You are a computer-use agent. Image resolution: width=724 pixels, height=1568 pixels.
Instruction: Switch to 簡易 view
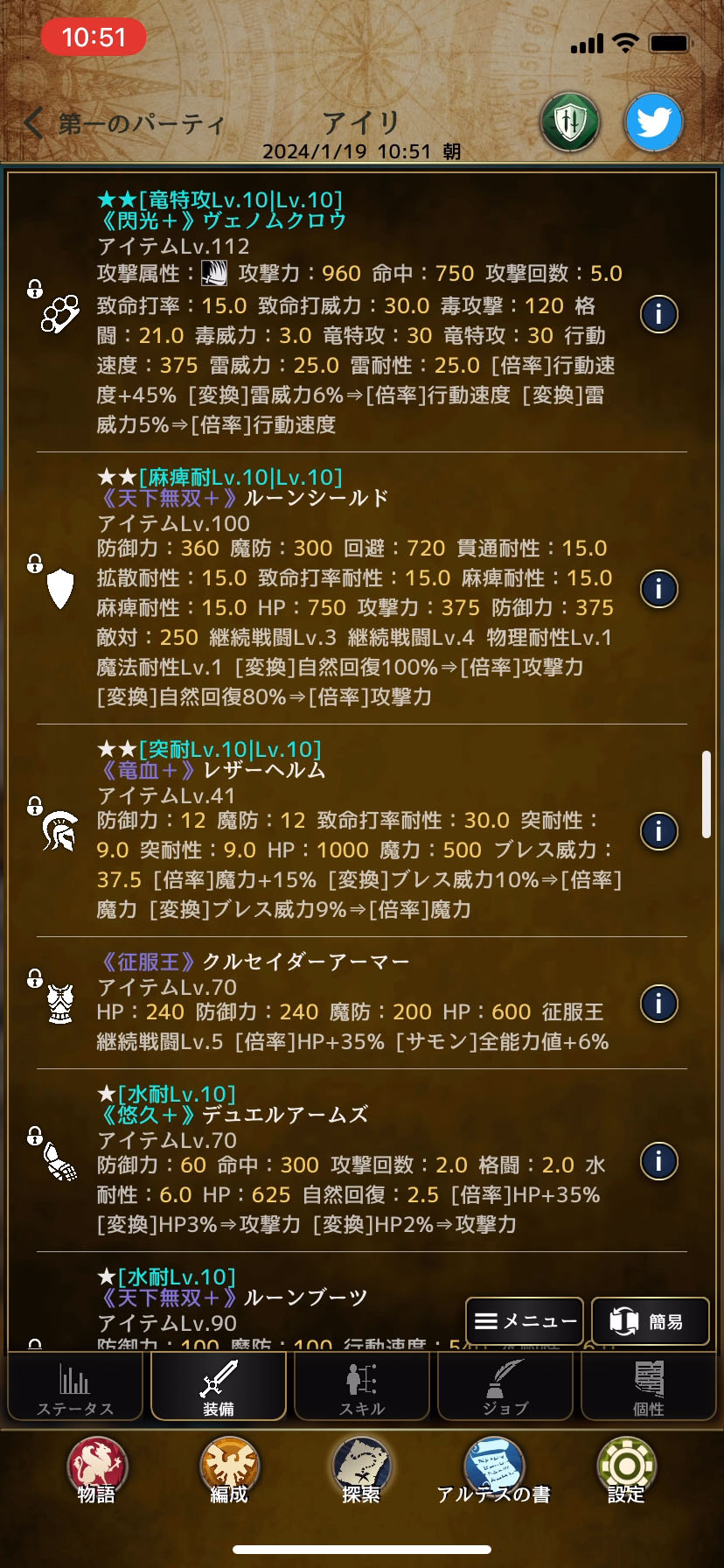650,1320
